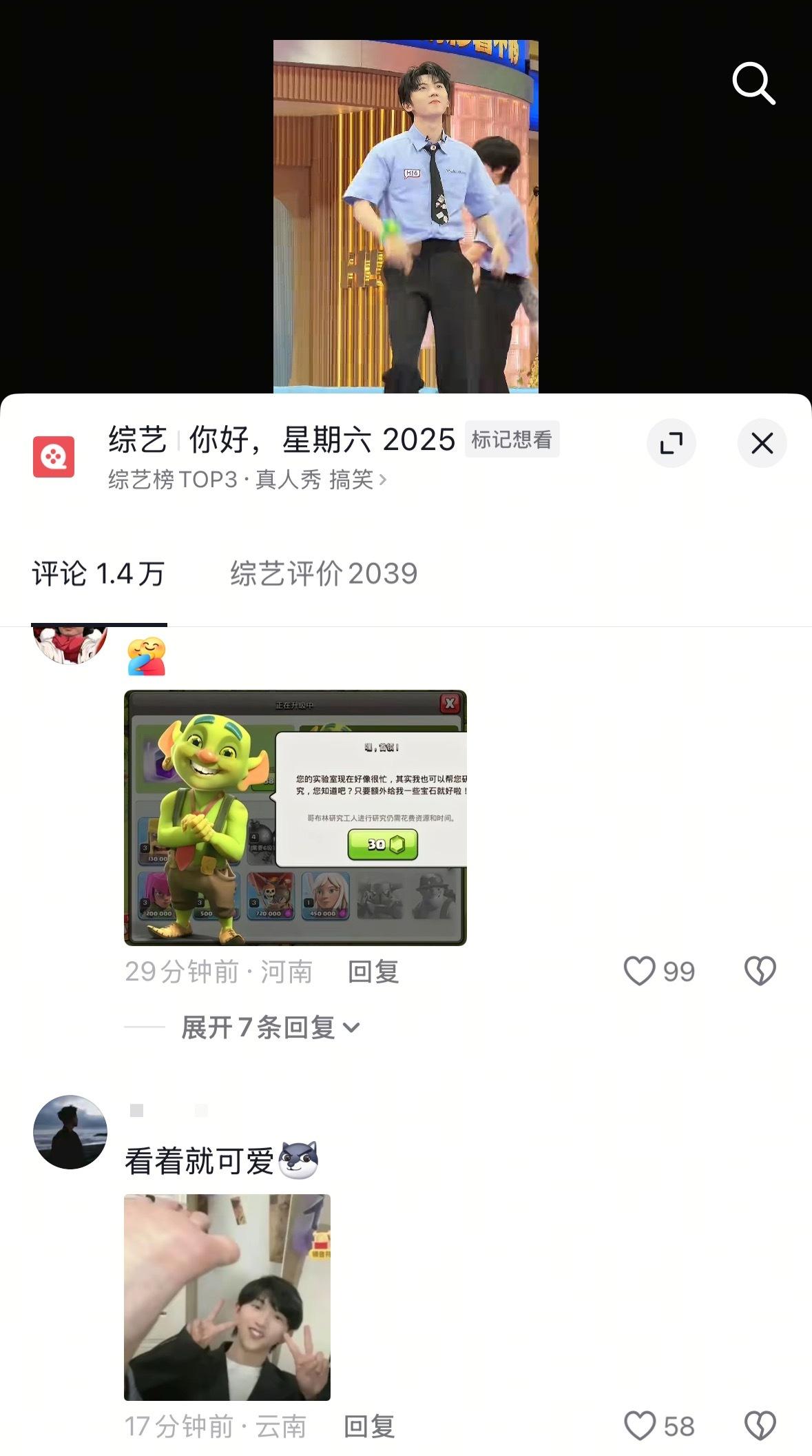Tap the video to return to playback
Viewport: 812px width, 1456px height.
[405, 216]
